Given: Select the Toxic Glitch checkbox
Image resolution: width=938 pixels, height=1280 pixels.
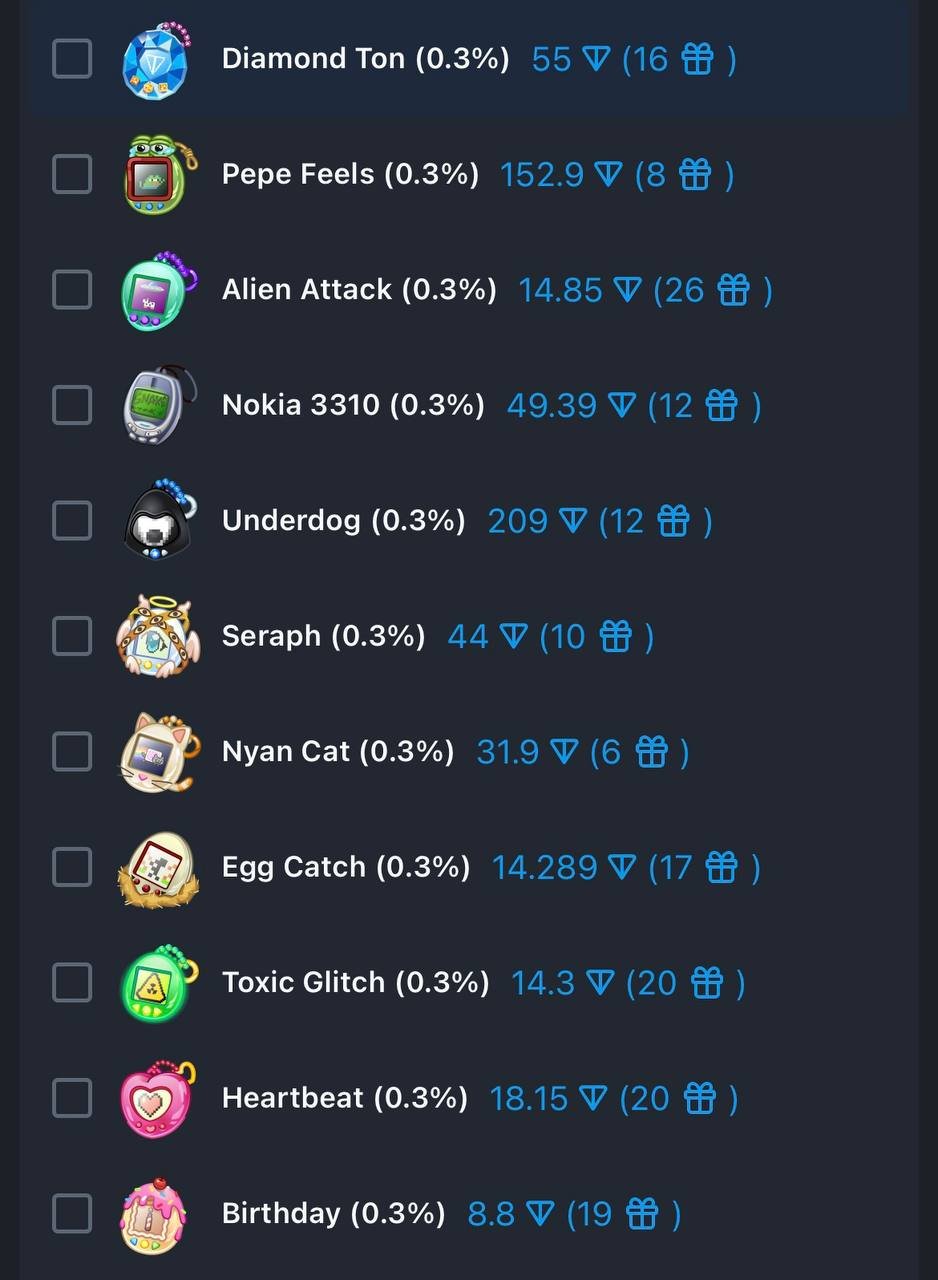Looking at the screenshot, I should pos(72,982).
